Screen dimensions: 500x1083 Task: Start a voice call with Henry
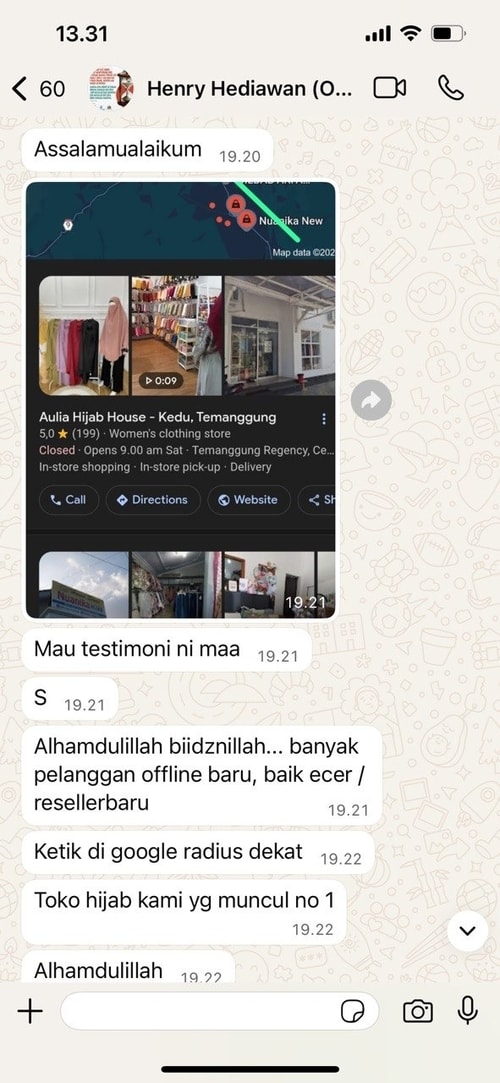[x=451, y=88]
